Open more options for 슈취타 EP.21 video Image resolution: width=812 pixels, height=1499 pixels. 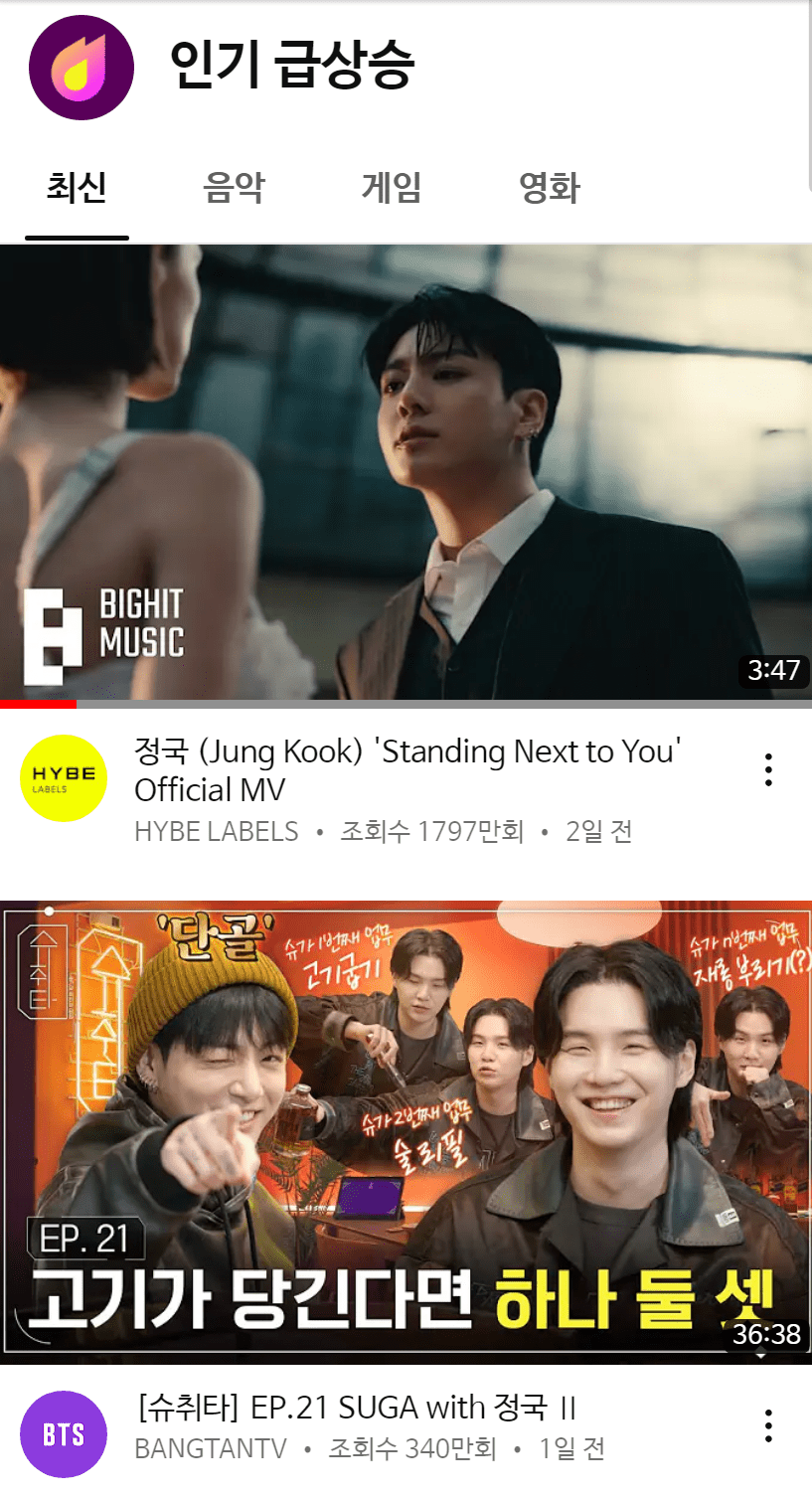tap(768, 1425)
